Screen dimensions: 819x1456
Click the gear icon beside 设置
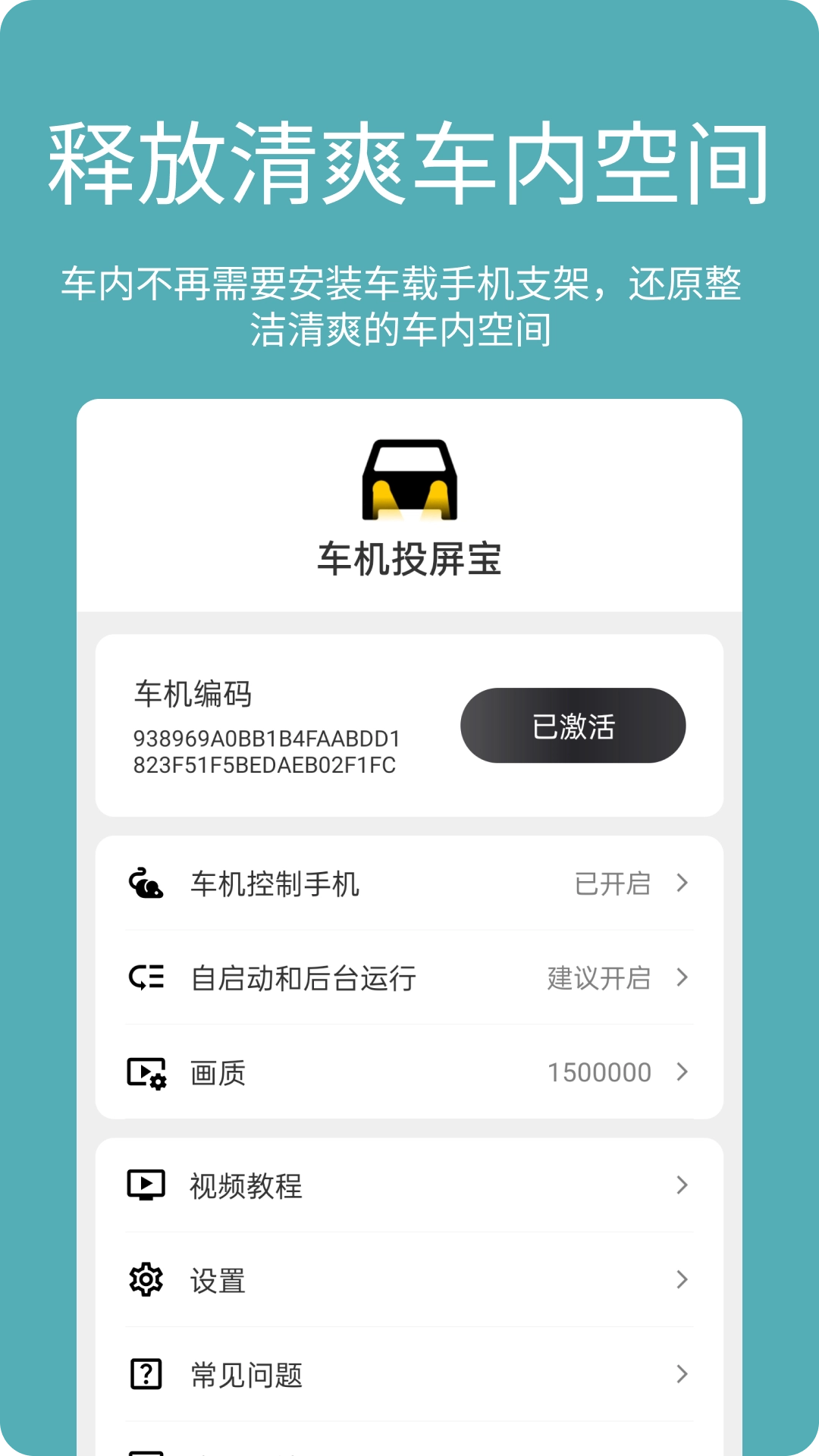(x=147, y=1280)
